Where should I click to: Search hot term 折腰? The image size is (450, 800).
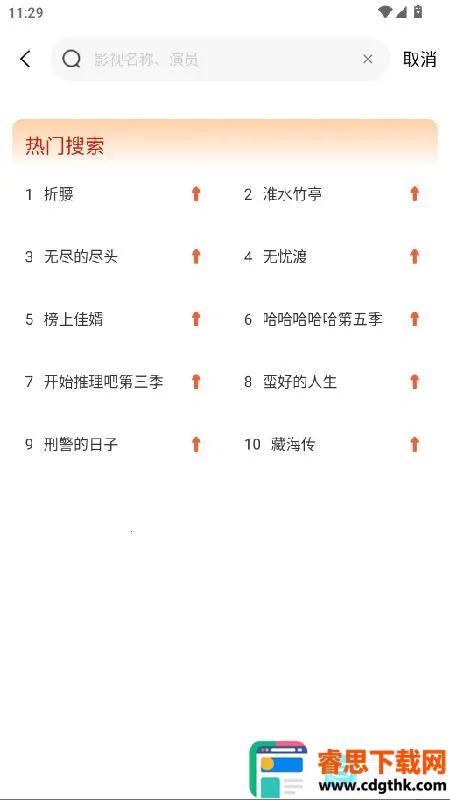pyautogui.click(x=59, y=194)
